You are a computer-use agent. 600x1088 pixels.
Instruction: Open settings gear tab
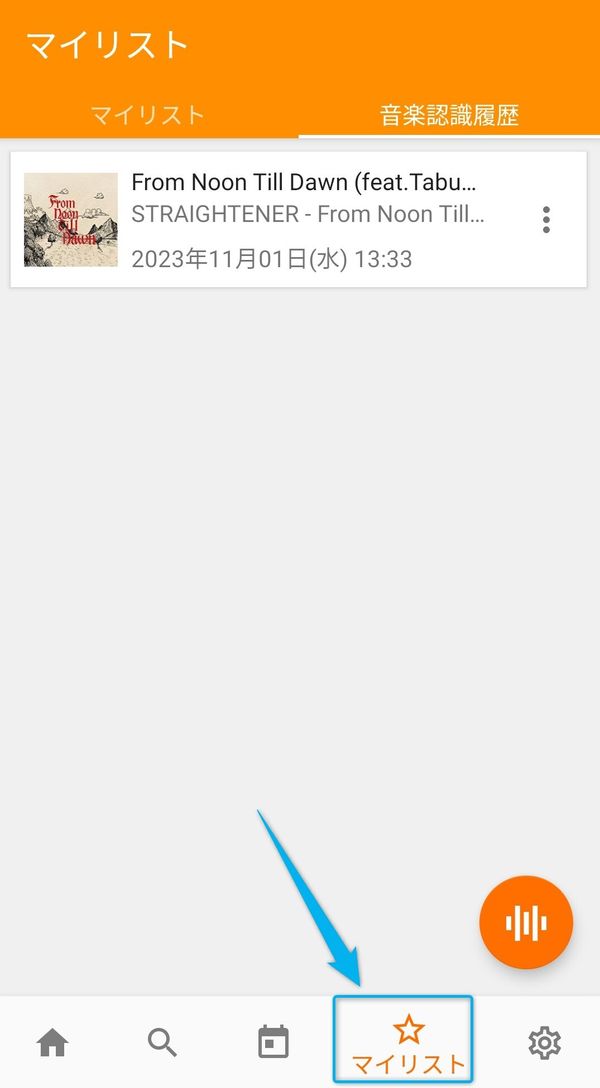[x=545, y=1042]
